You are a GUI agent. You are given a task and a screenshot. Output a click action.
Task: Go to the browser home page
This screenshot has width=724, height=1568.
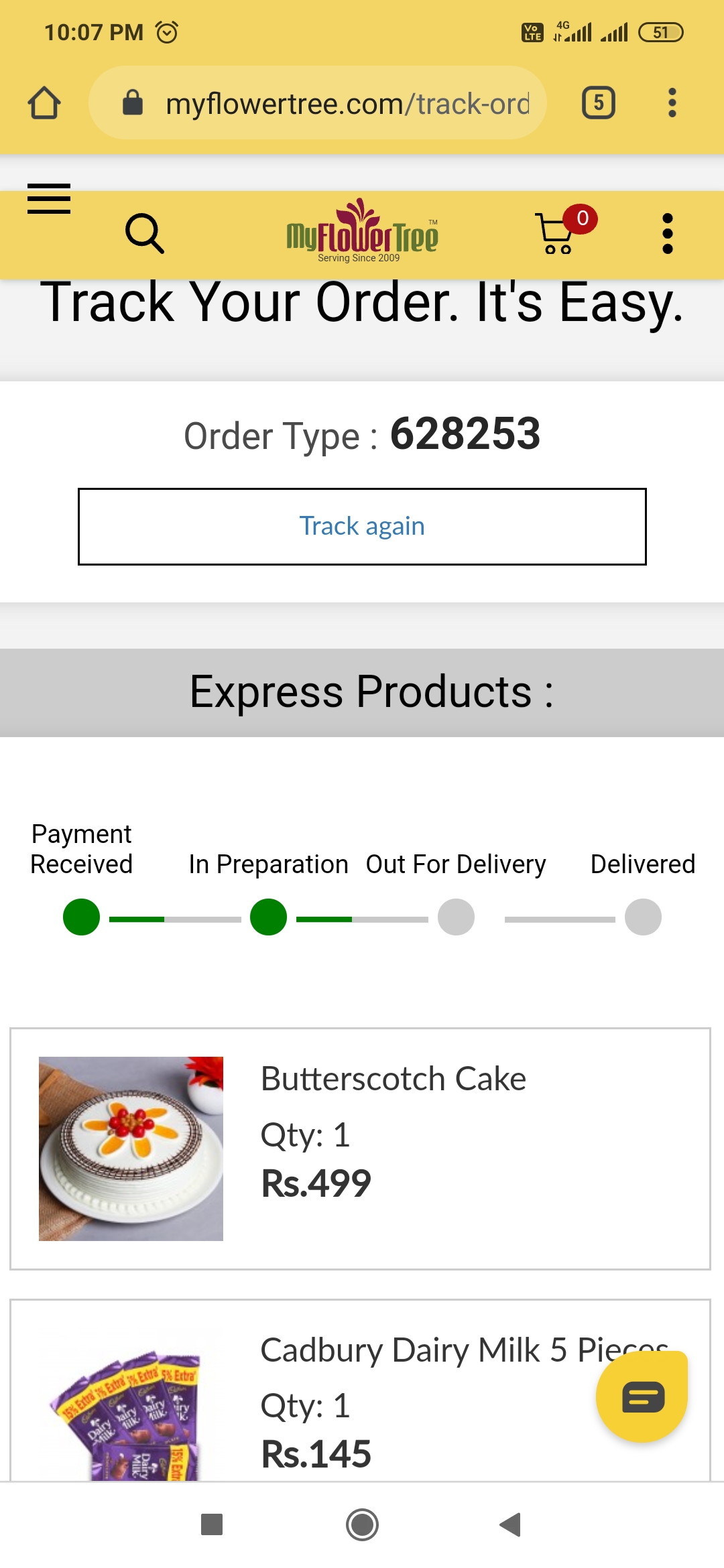point(44,103)
